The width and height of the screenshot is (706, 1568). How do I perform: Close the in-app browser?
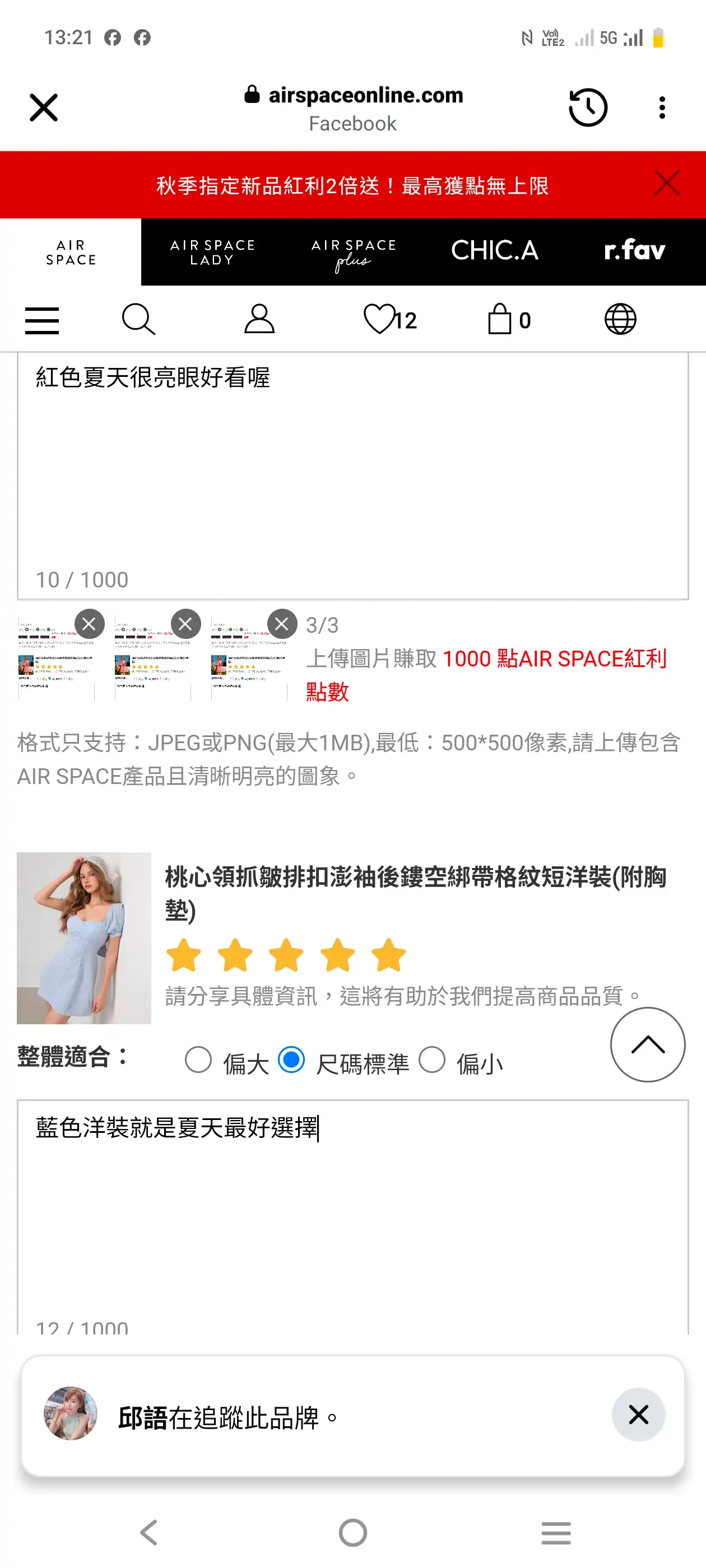click(x=43, y=108)
